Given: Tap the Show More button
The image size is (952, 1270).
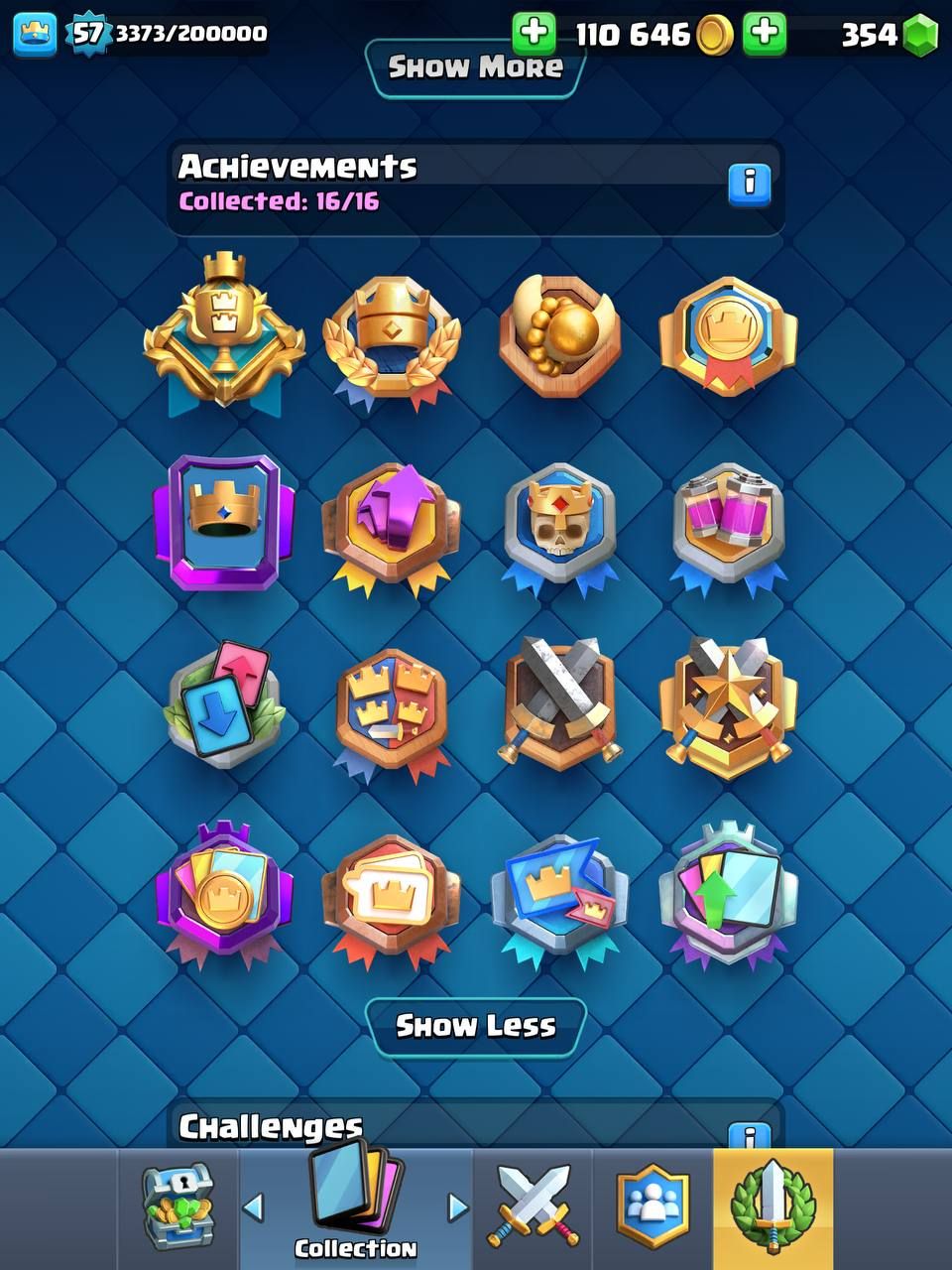Looking at the screenshot, I should 475,67.
